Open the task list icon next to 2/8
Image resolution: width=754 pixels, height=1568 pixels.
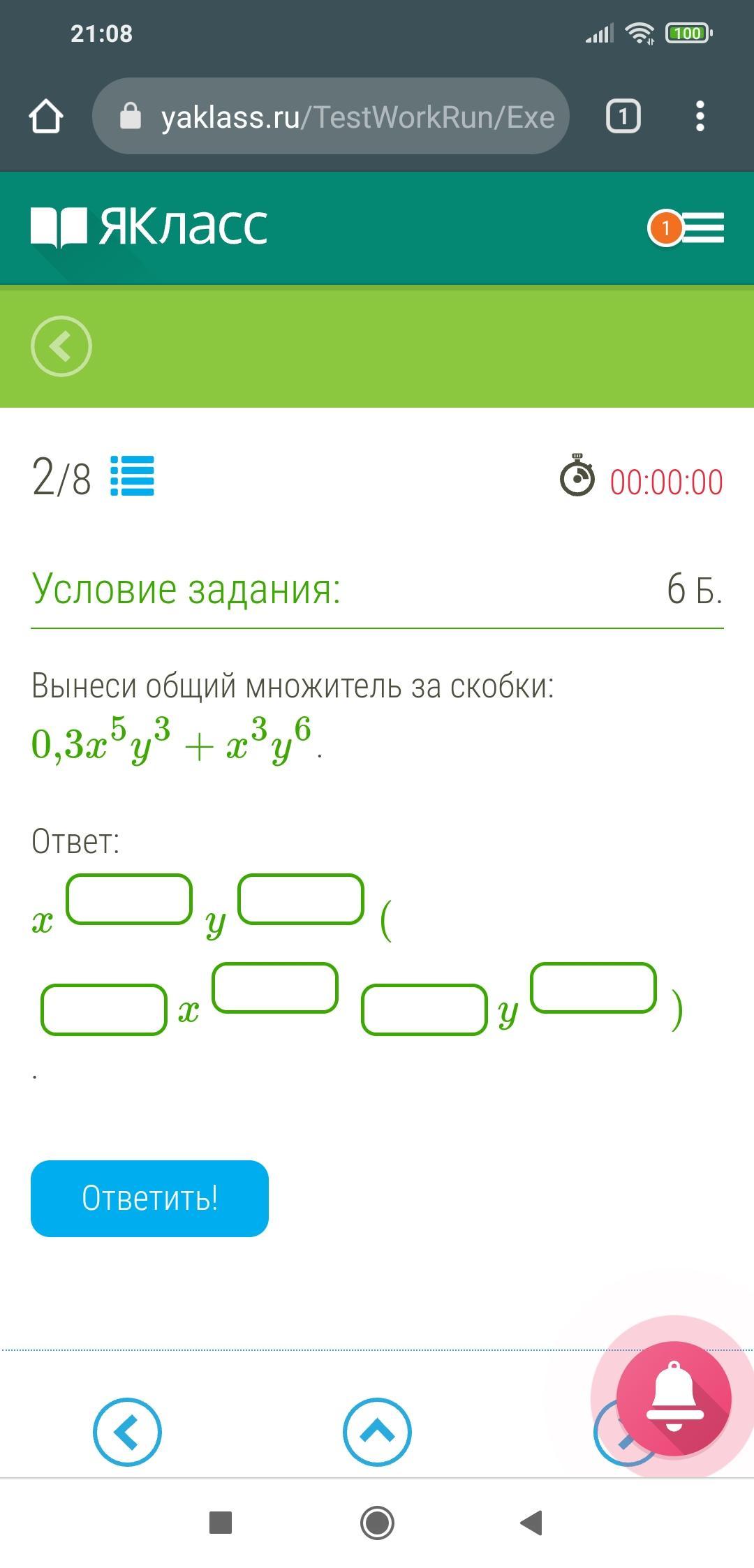(x=133, y=476)
